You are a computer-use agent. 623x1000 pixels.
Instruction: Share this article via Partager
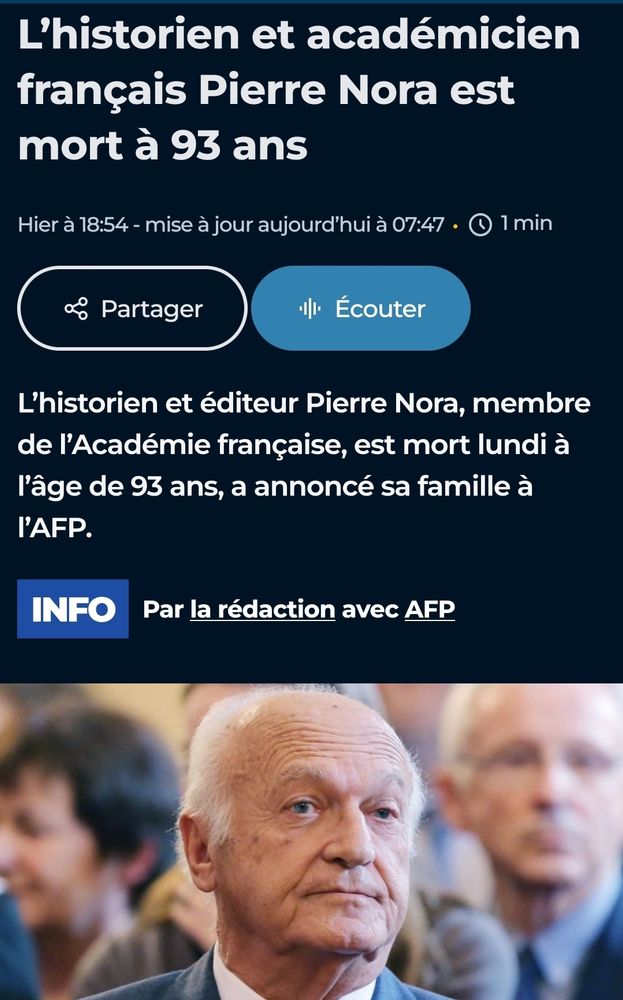coord(132,309)
